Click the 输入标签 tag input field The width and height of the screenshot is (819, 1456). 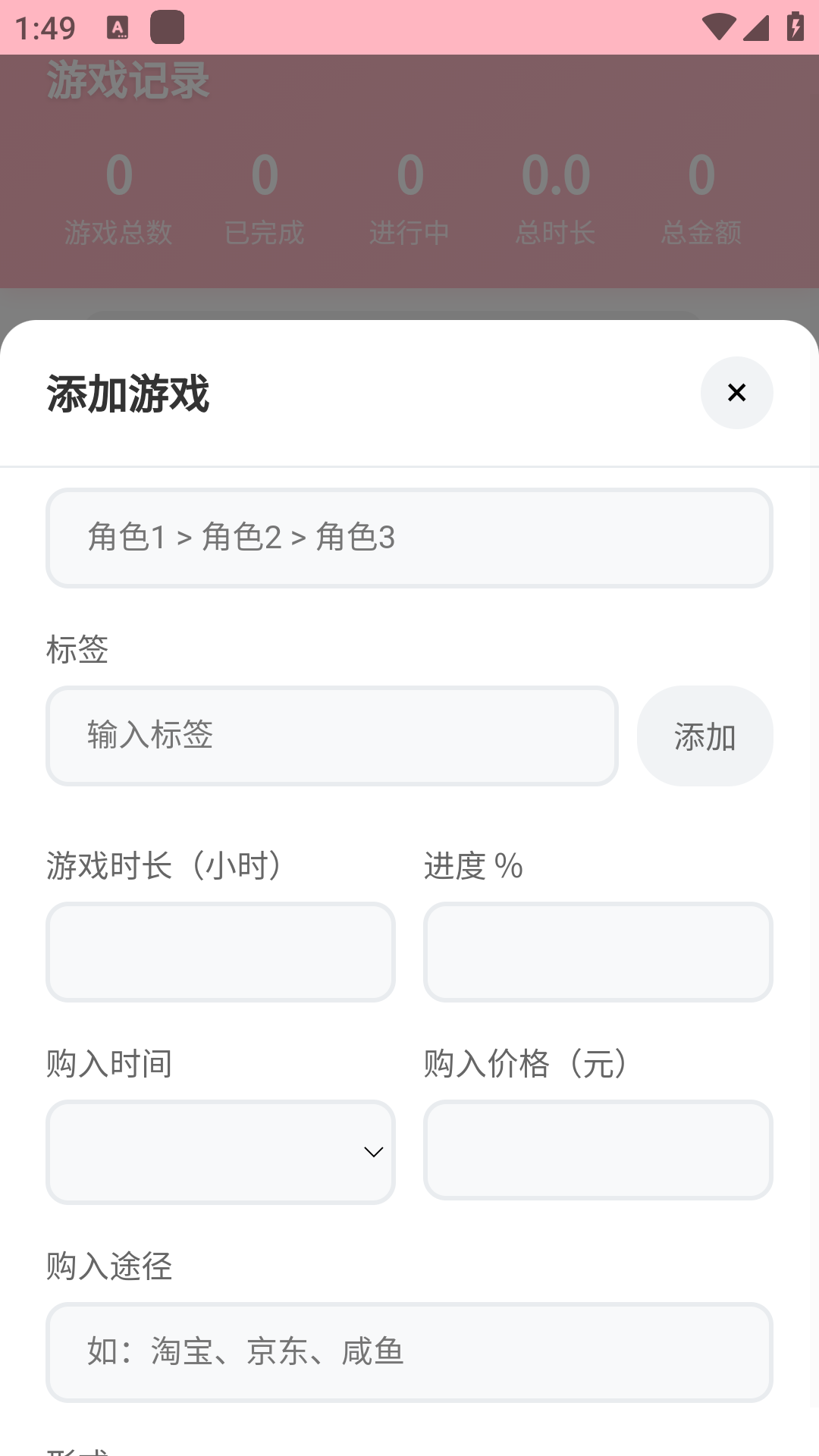pyautogui.click(x=332, y=735)
